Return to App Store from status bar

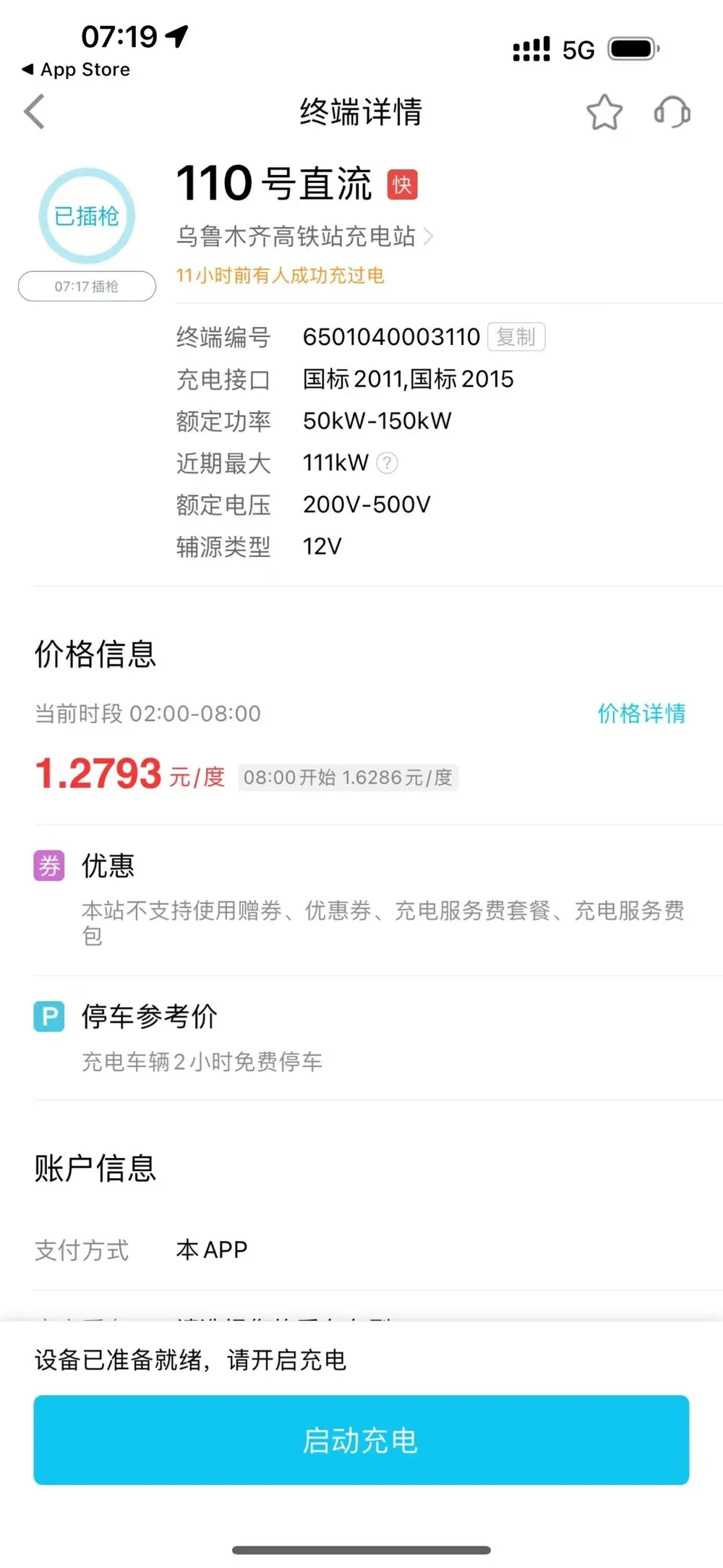click(x=76, y=69)
